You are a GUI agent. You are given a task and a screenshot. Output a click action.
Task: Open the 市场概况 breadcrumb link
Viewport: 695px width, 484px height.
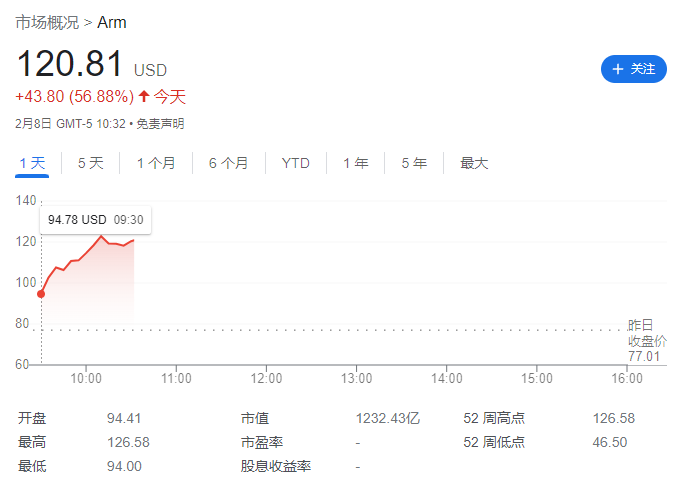click(47, 22)
